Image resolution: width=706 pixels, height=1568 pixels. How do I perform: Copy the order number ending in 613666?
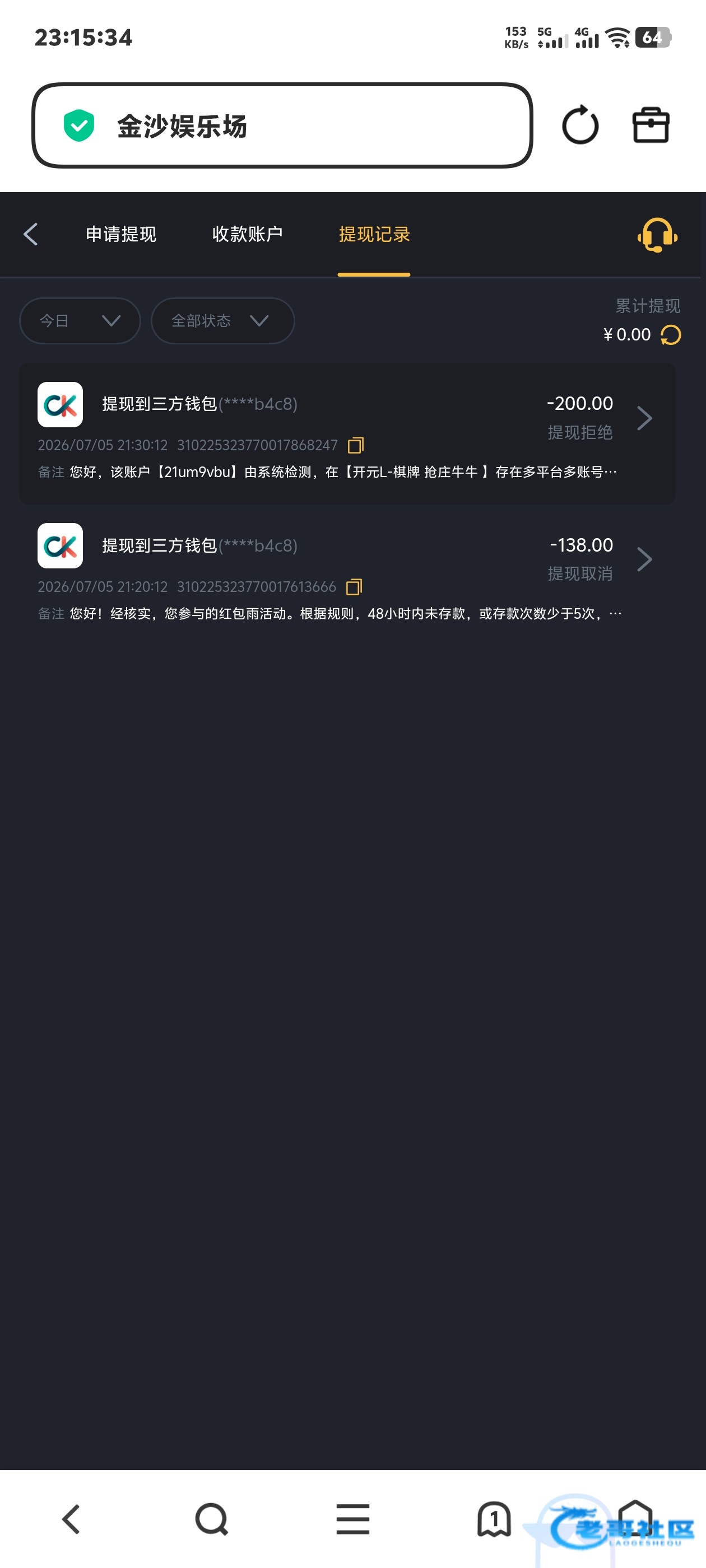[354, 587]
